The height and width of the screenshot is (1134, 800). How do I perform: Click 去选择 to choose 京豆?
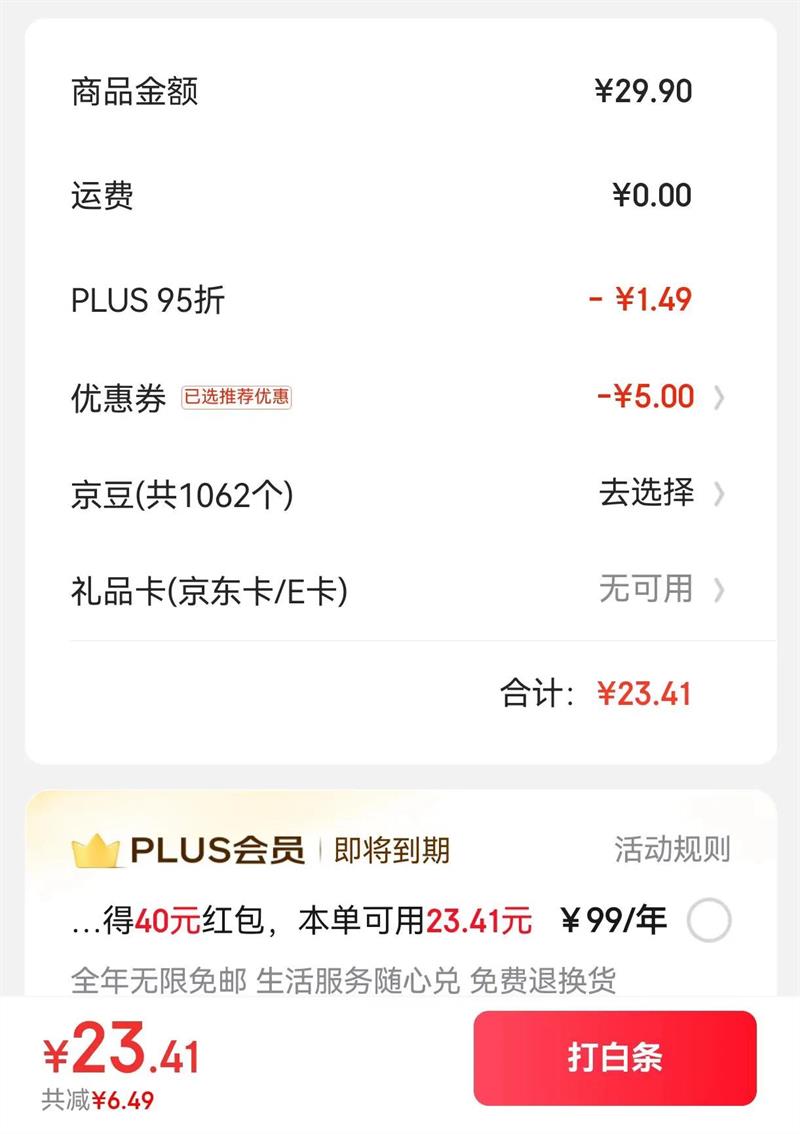[644, 493]
